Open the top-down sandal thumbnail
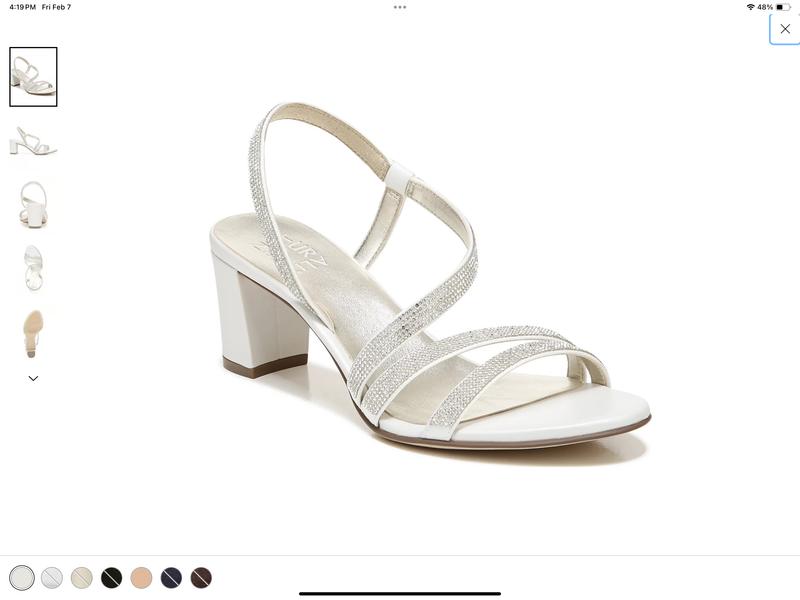 [33, 267]
